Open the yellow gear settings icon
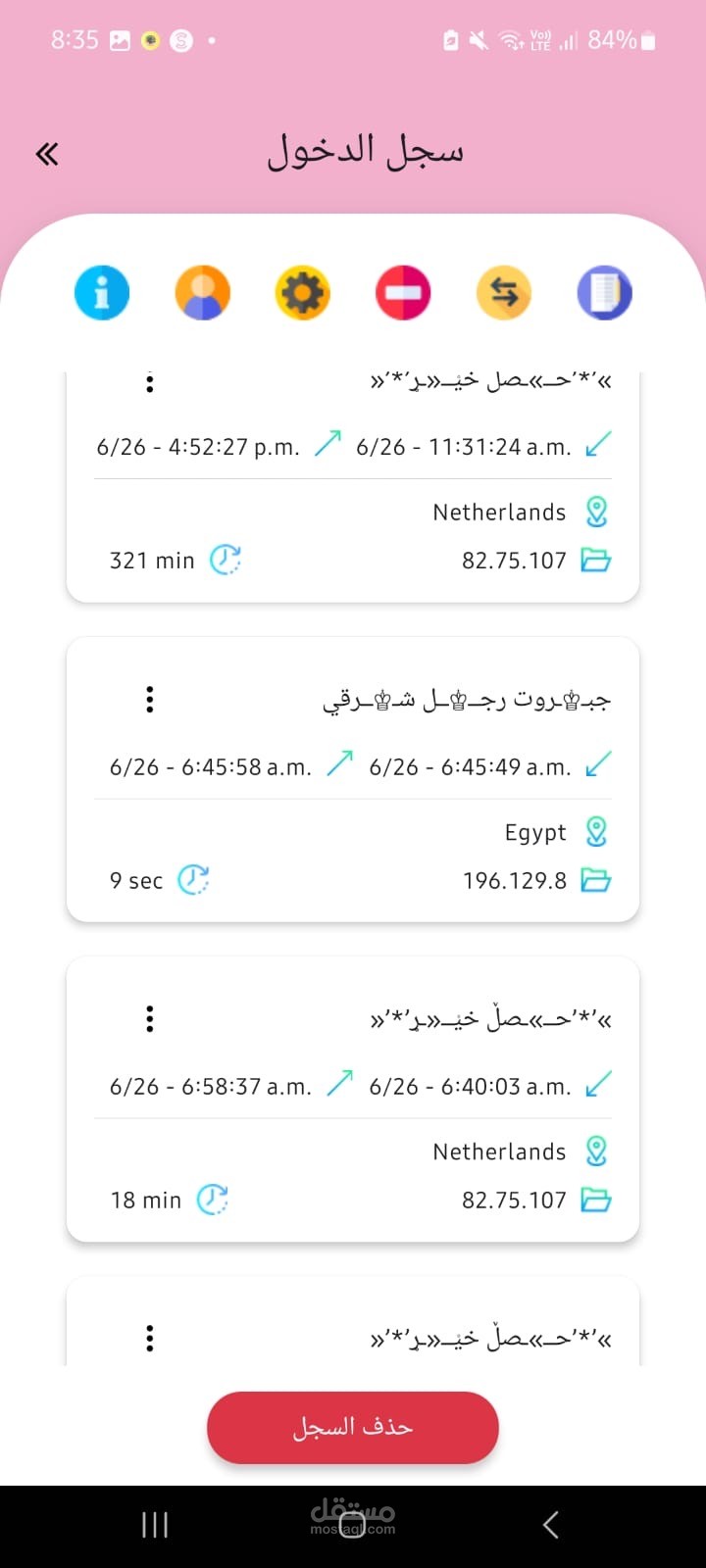706x1568 pixels. (303, 292)
